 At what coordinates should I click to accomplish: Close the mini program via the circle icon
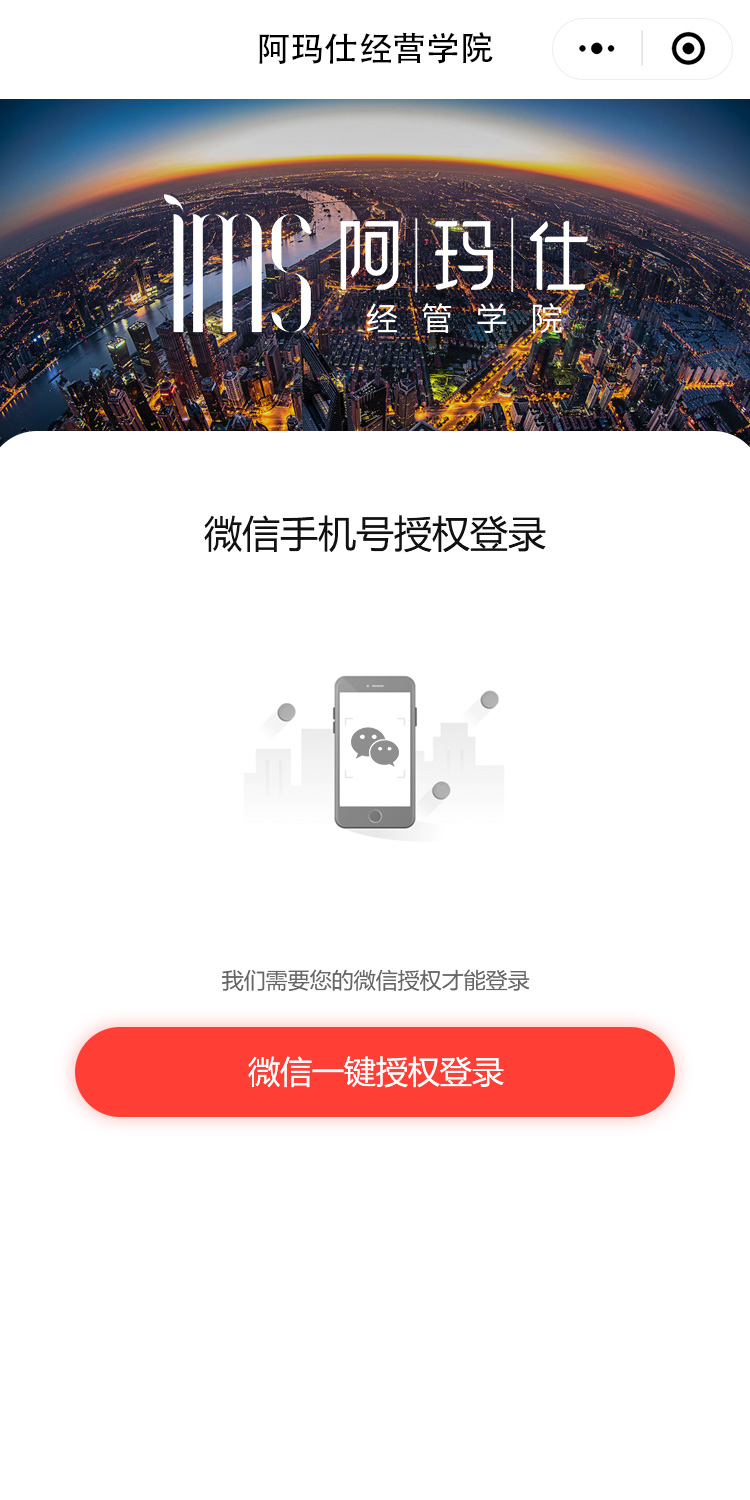[688, 49]
